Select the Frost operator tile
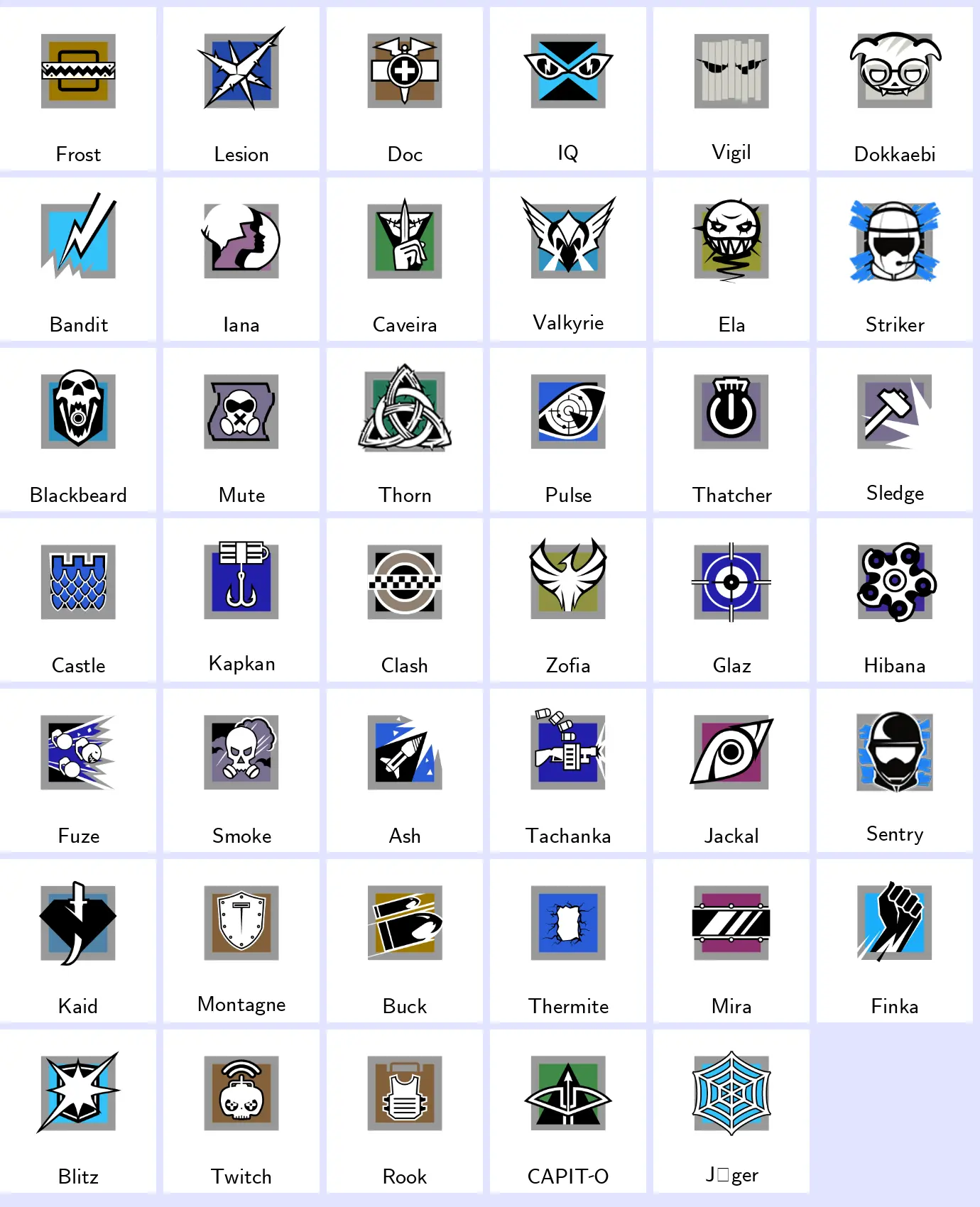The width and height of the screenshot is (980, 1207). coord(78,89)
